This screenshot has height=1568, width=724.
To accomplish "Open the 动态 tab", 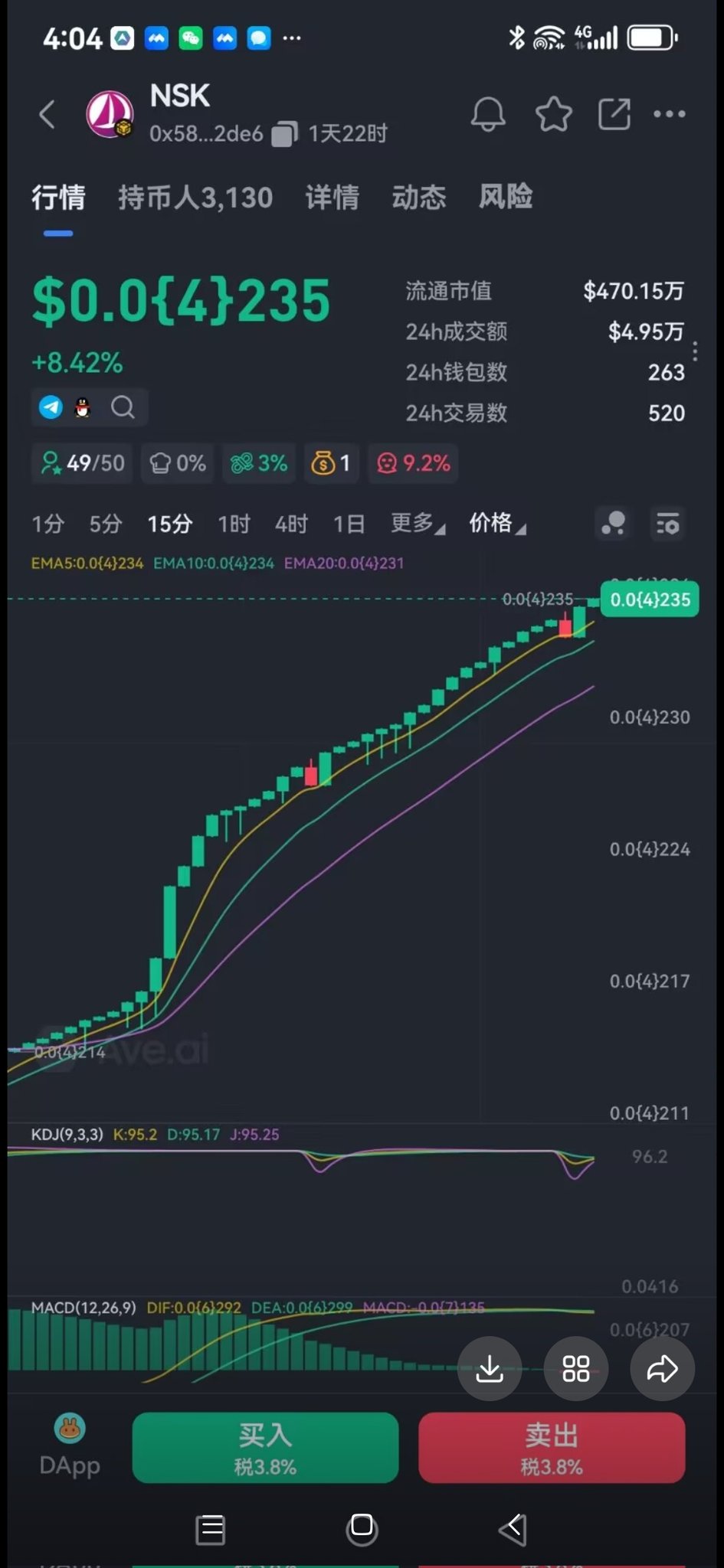I will [x=418, y=198].
